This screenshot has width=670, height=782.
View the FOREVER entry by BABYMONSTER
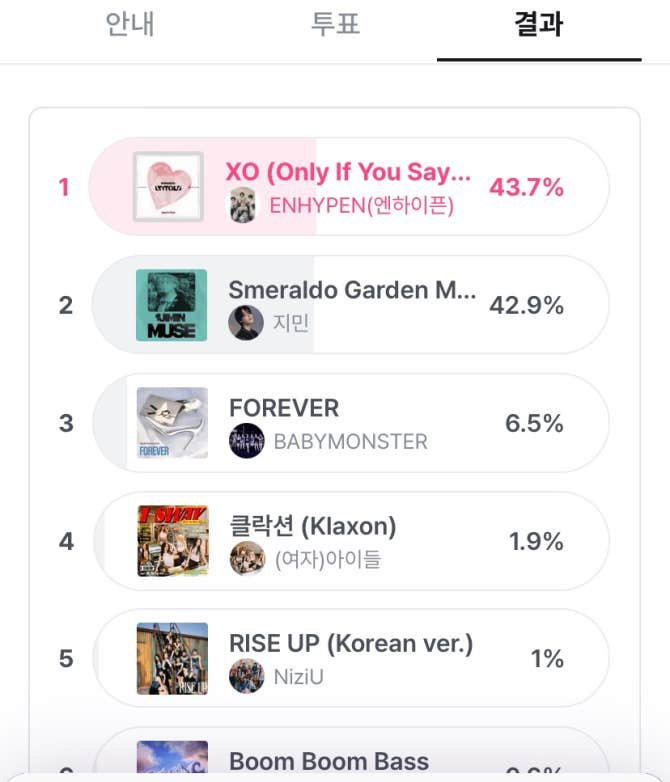[x=349, y=423]
